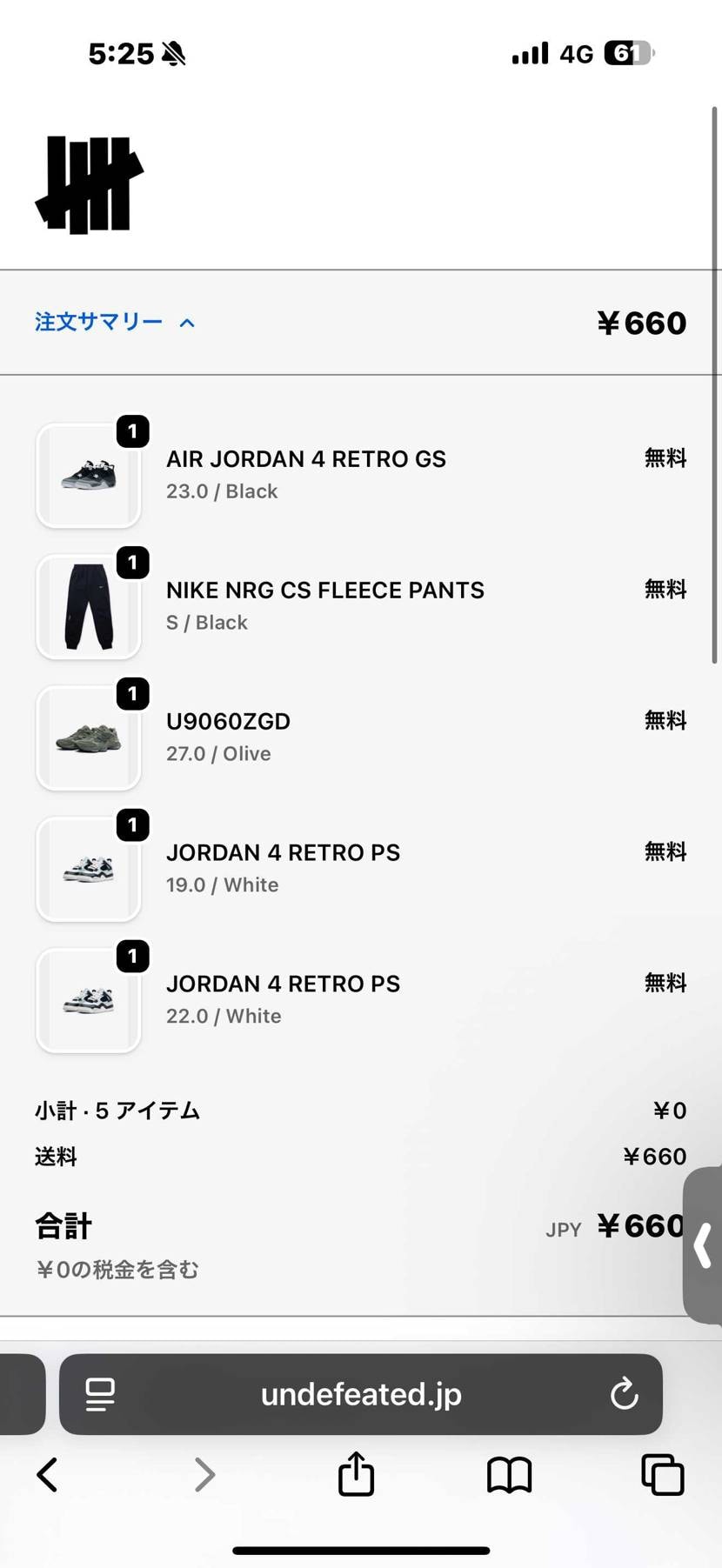722x1568 pixels.
Task: Open Safari Bookmarks with the book icon
Action: (x=509, y=1475)
